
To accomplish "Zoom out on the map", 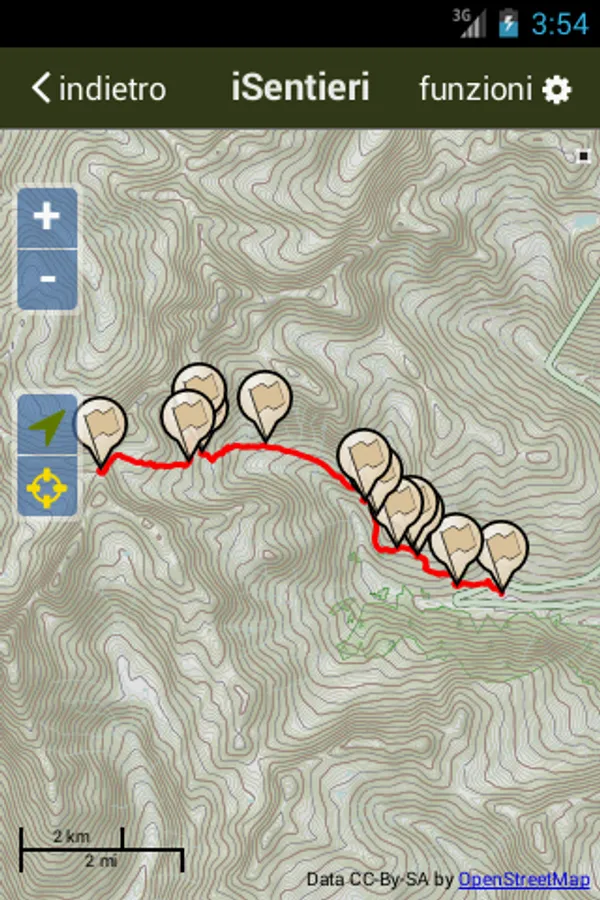I will coord(47,278).
